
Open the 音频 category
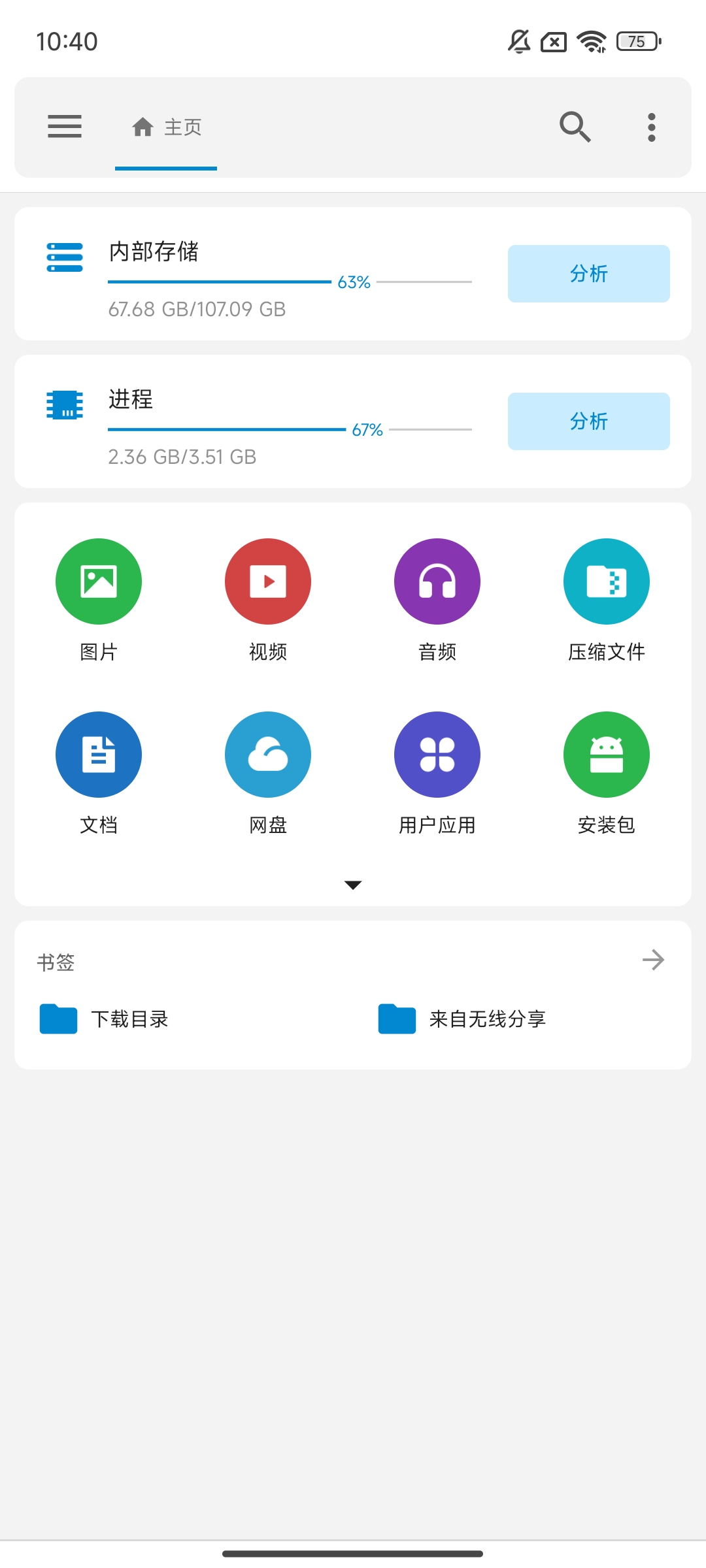pyautogui.click(x=437, y=581)
